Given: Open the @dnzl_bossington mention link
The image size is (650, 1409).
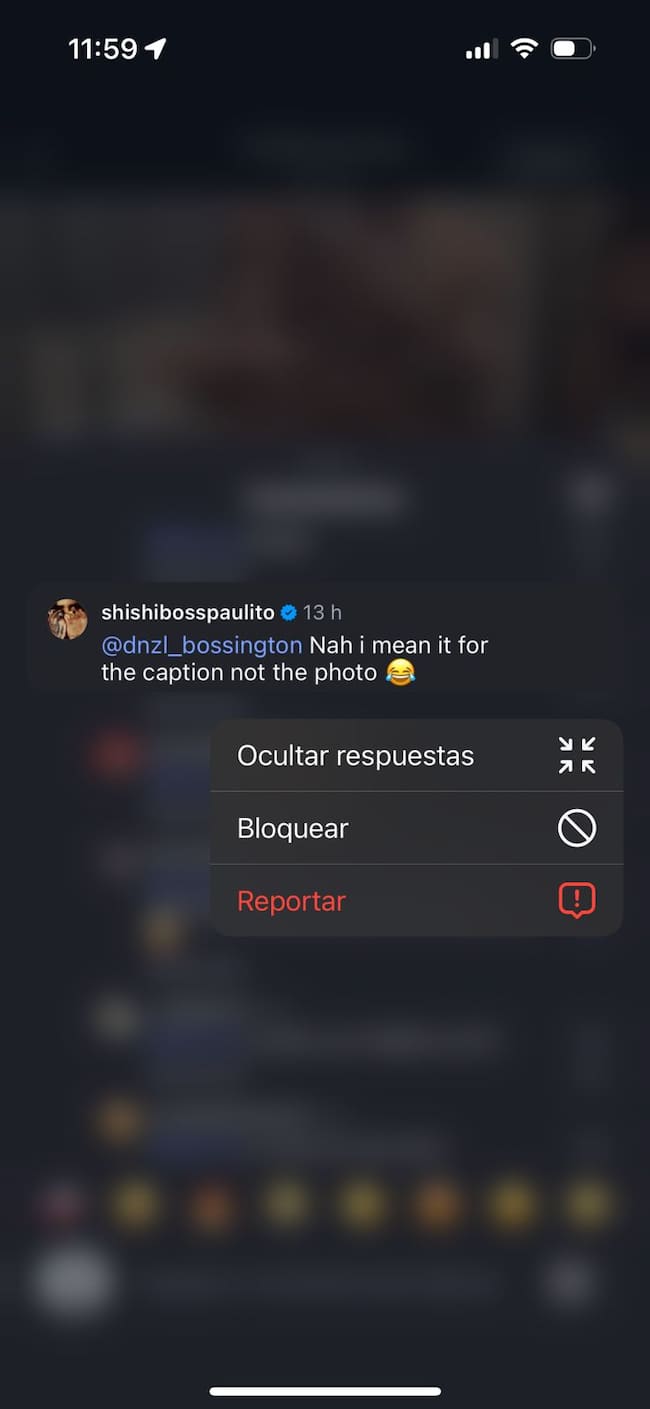Looking at the screenshot, I should point(202,645).
